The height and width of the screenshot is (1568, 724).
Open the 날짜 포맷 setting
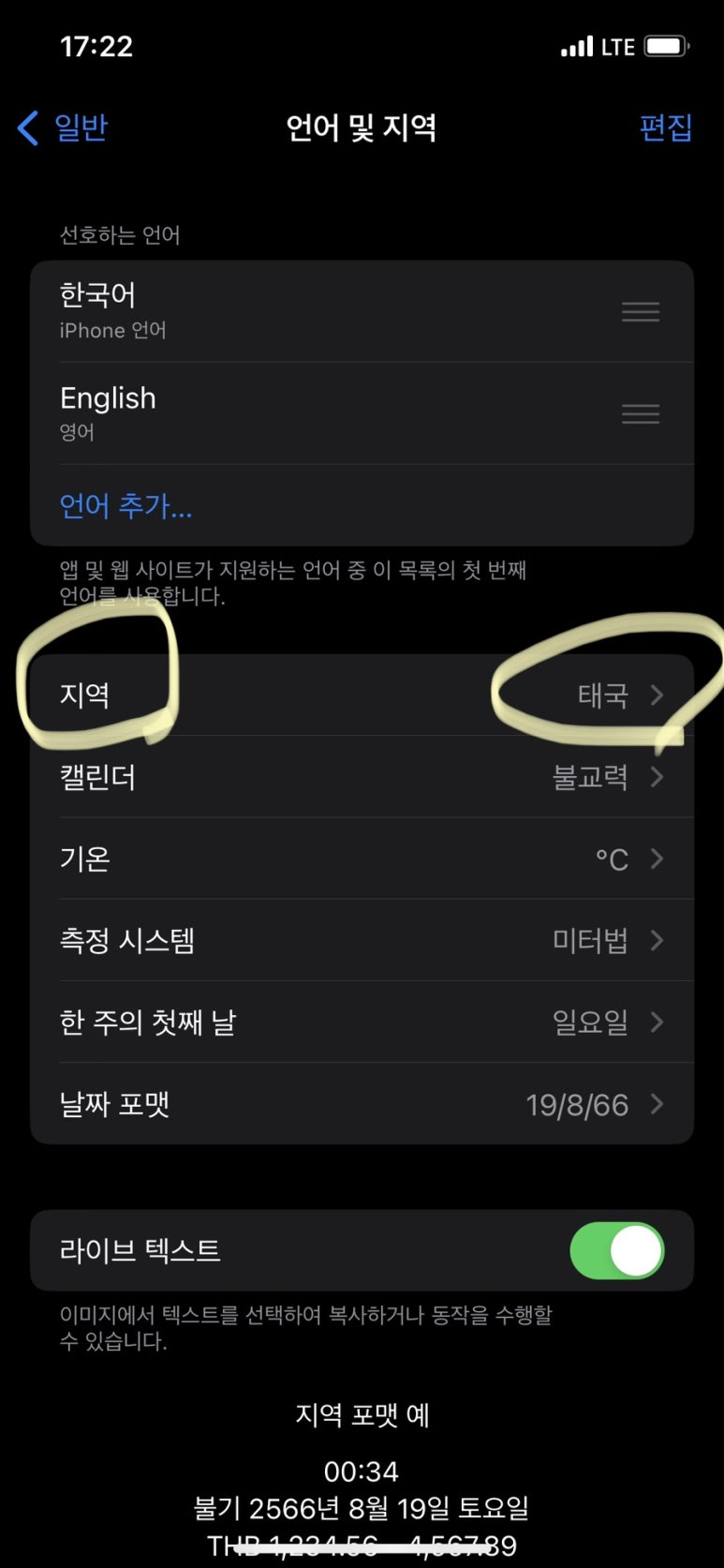(x=362, y=1103)
